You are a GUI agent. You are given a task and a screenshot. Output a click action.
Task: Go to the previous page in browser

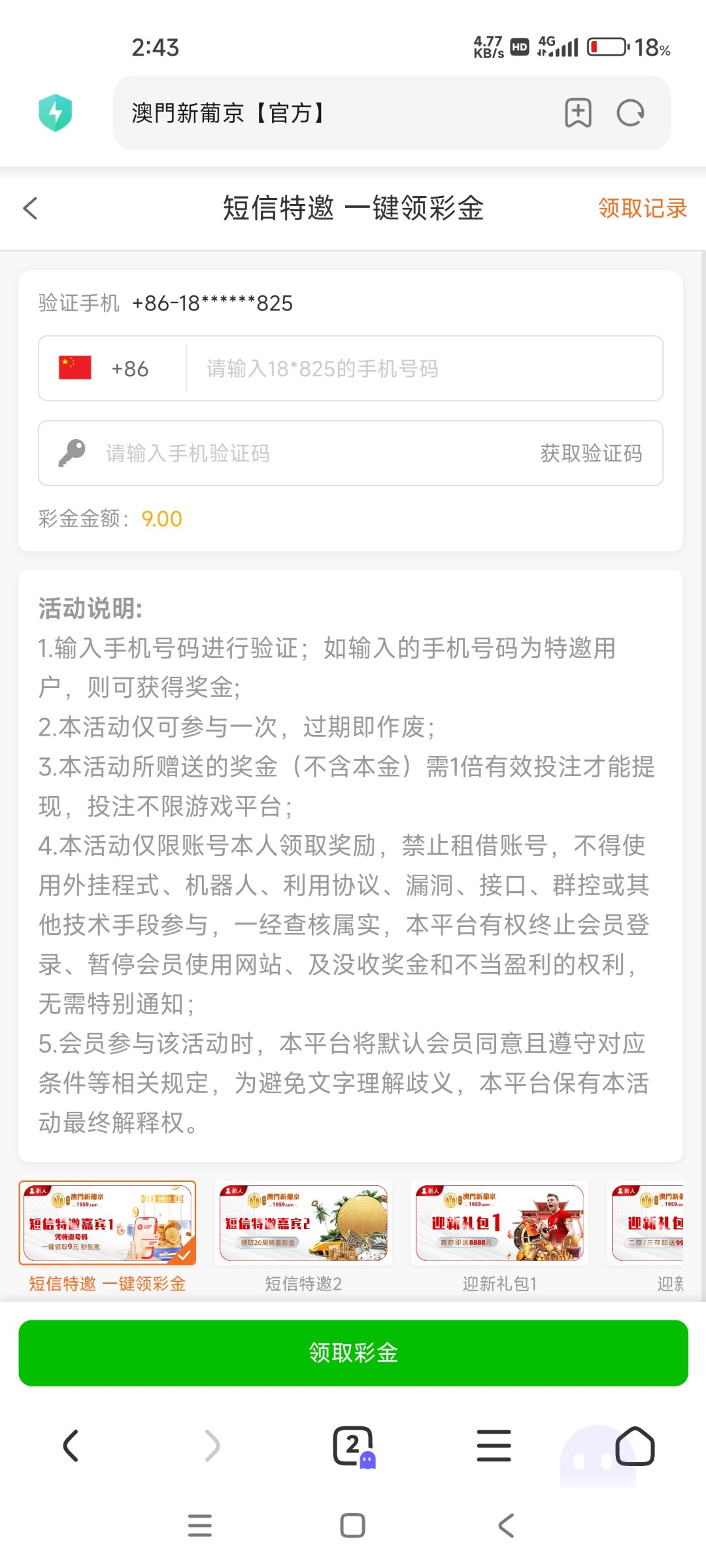pyautogui.click(x=71, y=1445)
